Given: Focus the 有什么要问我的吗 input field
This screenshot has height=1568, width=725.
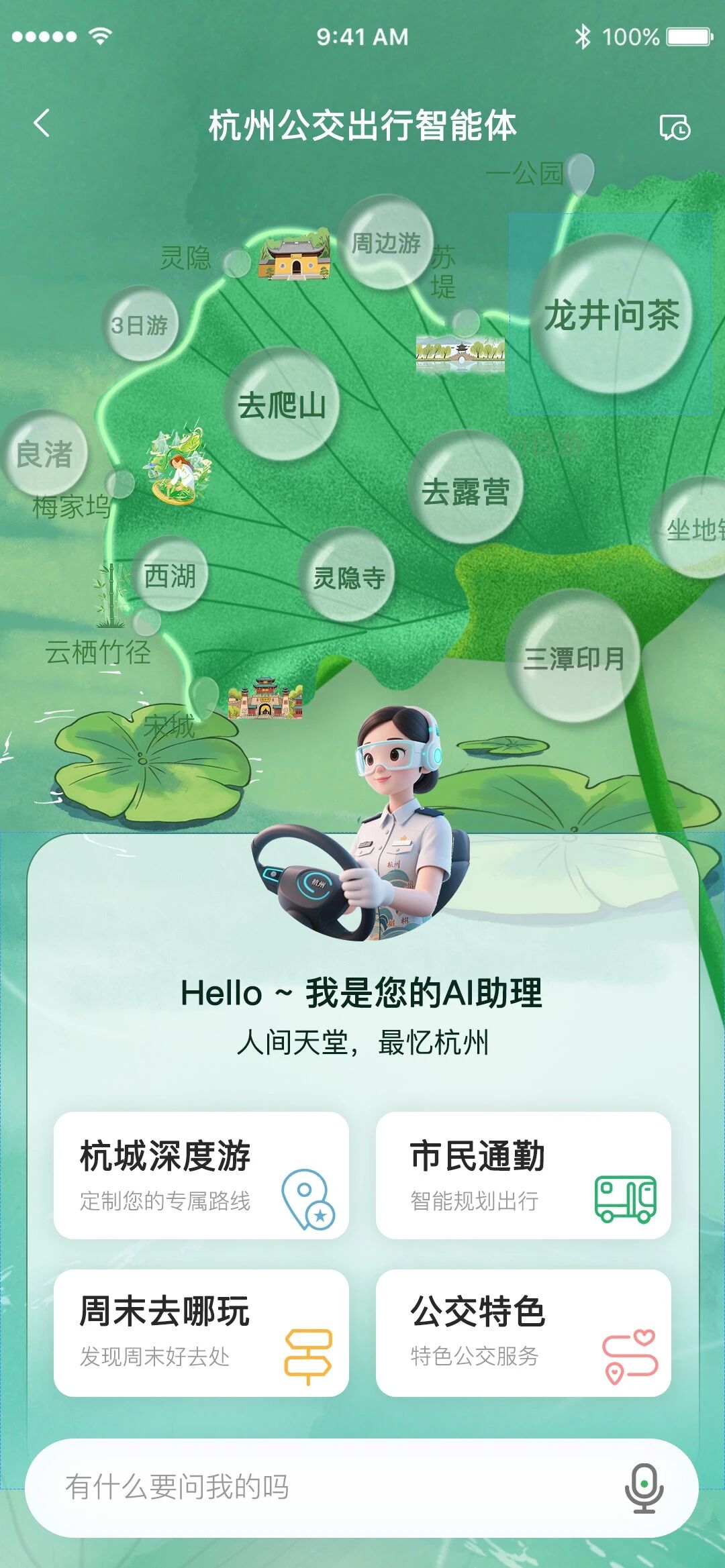Looking at the screenshot, I should [322, 1487].
